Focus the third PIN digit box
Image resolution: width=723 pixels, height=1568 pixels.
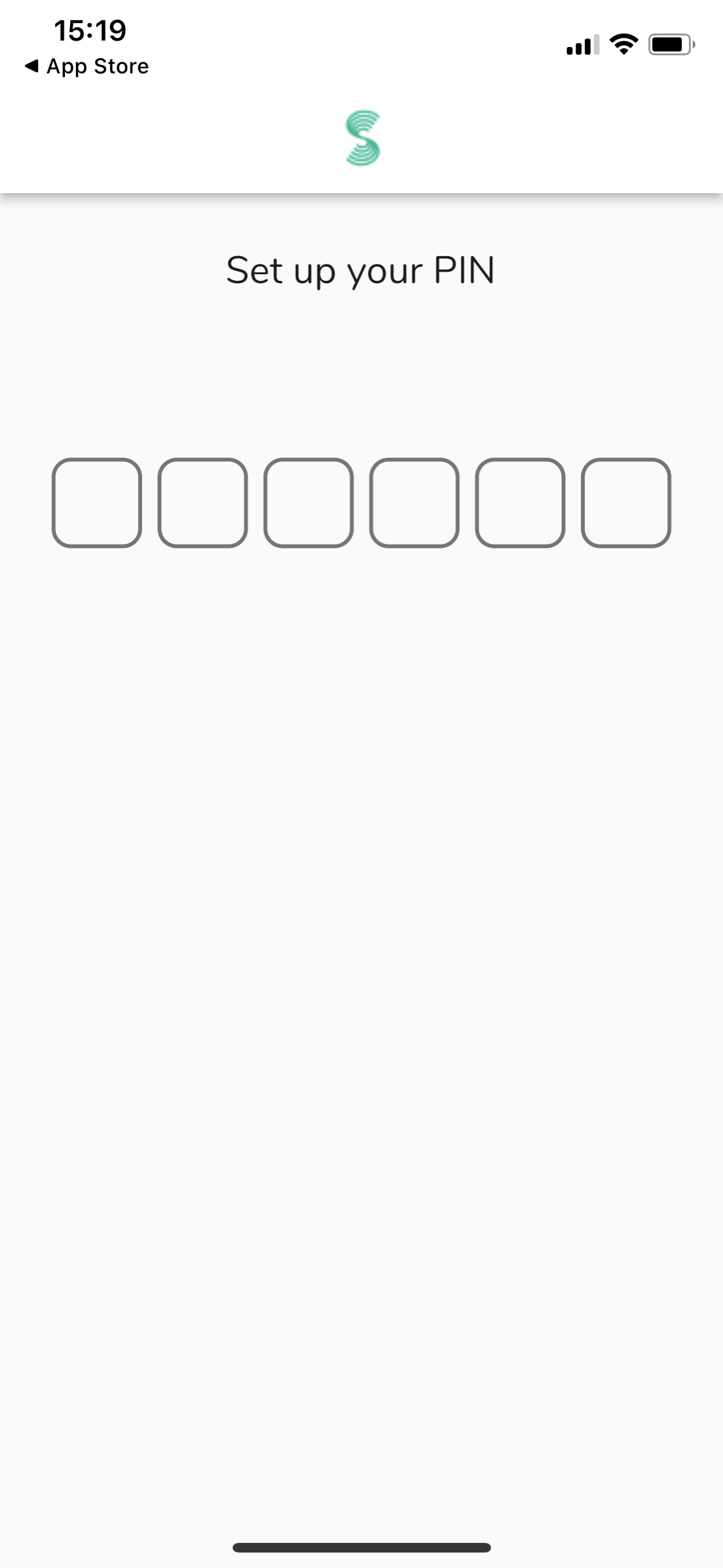(309, 503)
